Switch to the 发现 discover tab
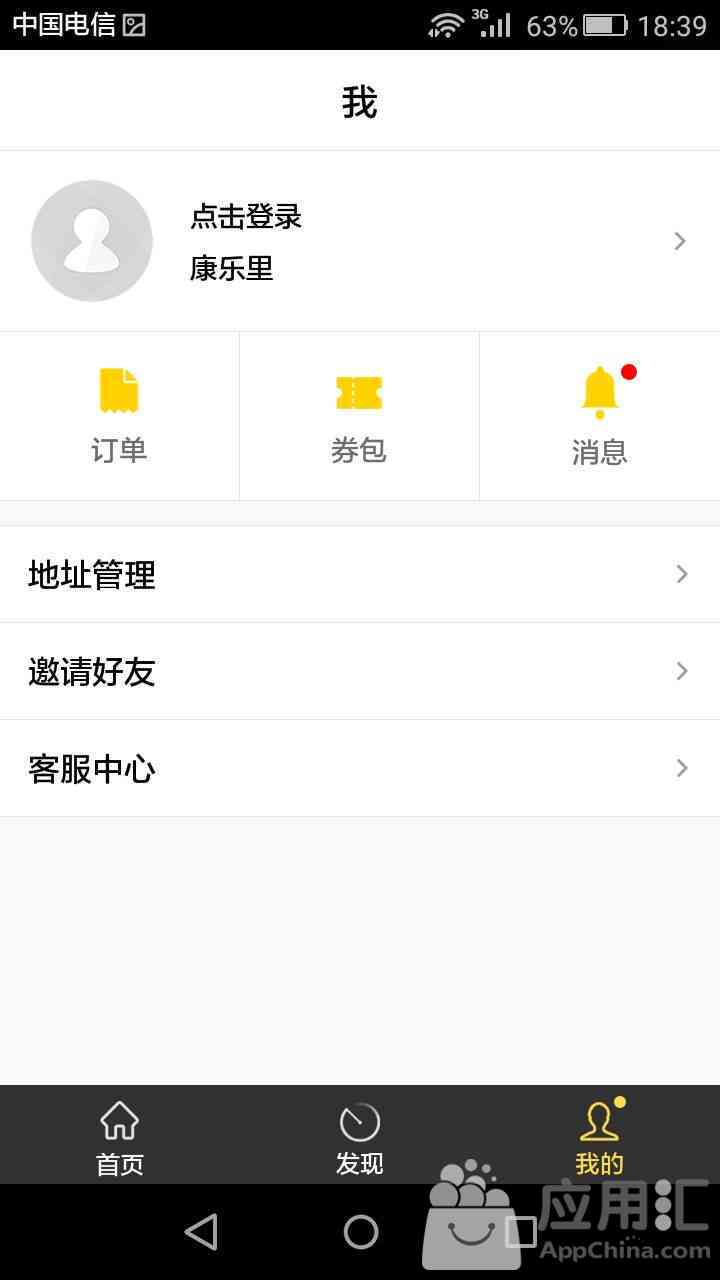Image resolution: width=720 pixels, height=1280 pixels. pos(360,1136)
